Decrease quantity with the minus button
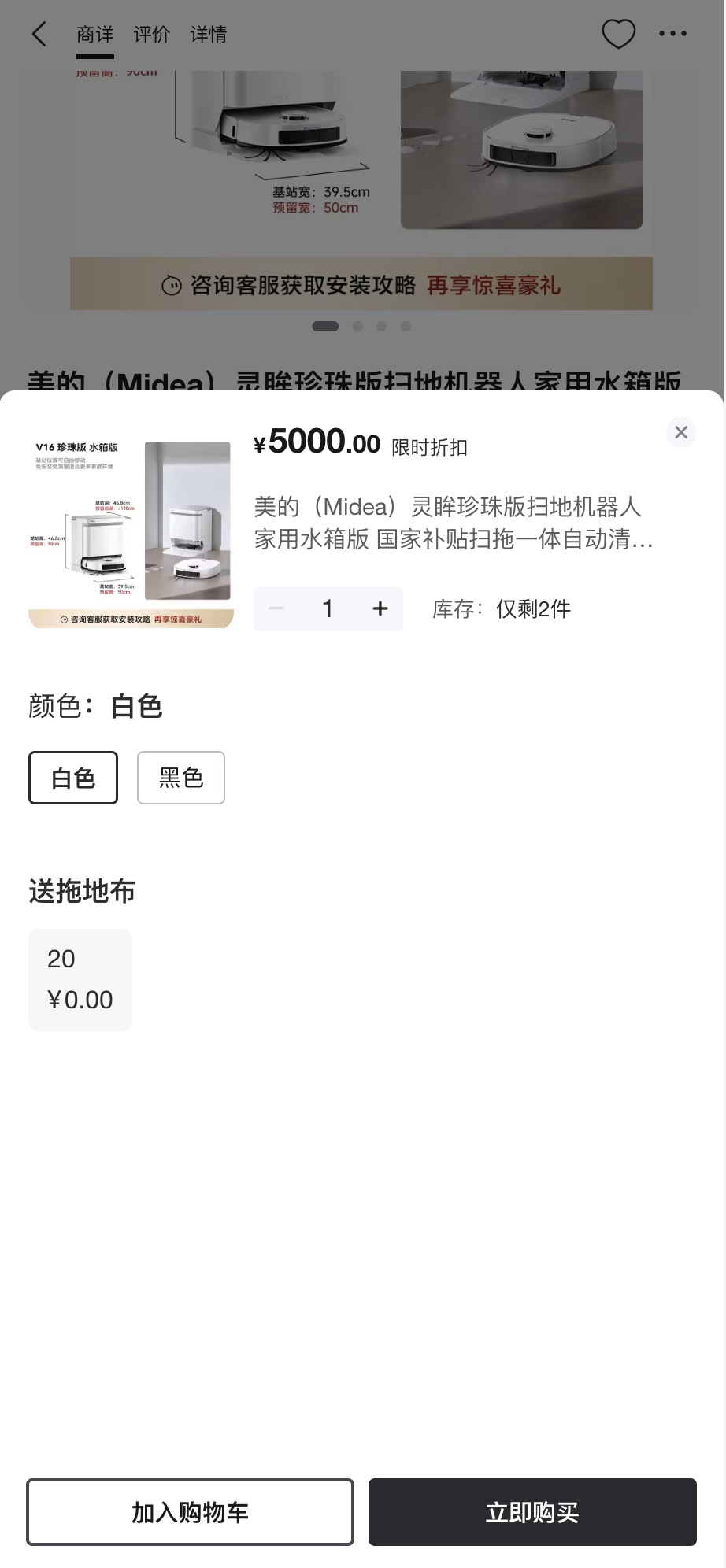 tap(276, 608)
